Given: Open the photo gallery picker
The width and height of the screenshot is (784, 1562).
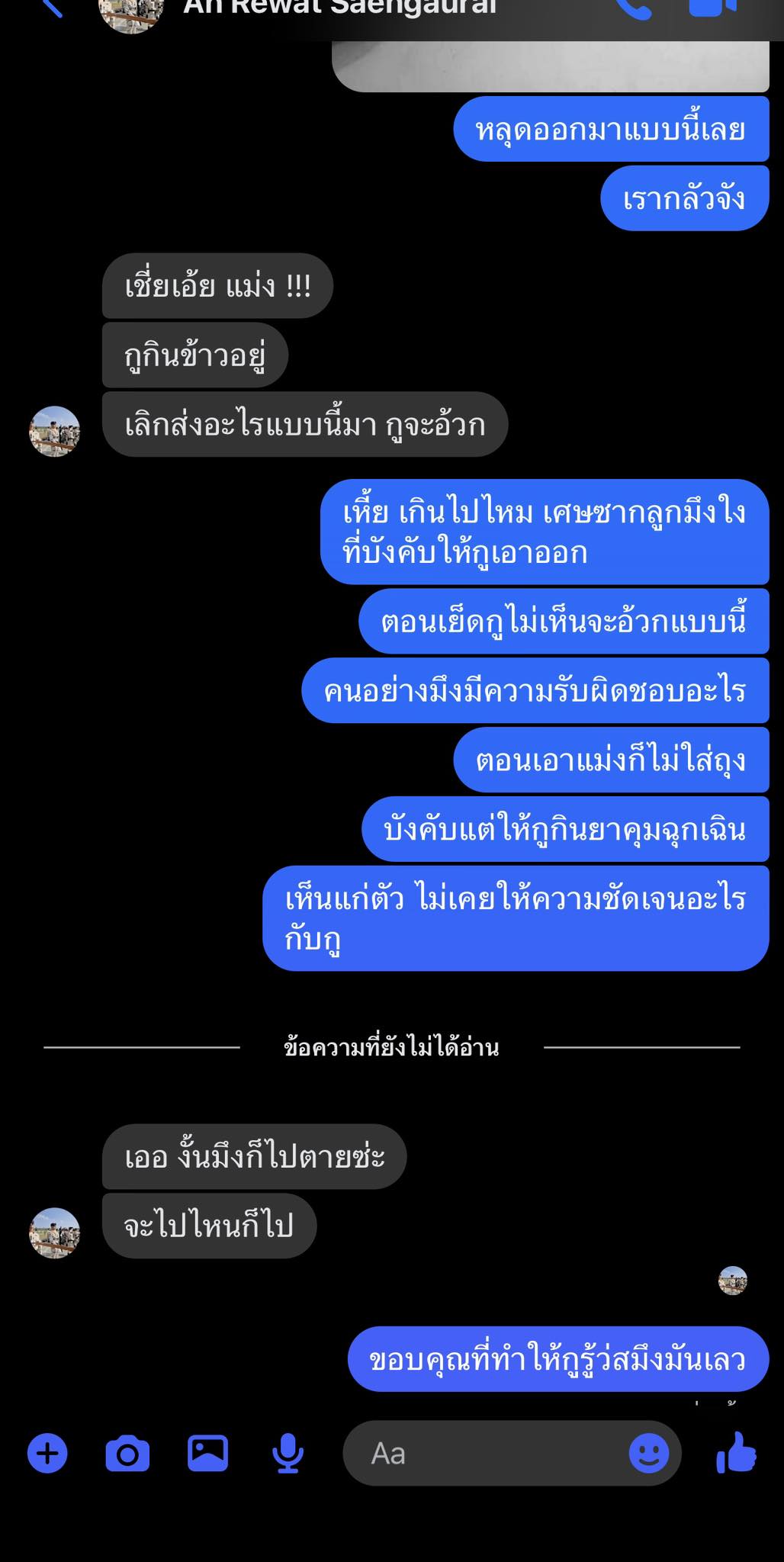Looking at the screenshot, I should point(207,1453).
